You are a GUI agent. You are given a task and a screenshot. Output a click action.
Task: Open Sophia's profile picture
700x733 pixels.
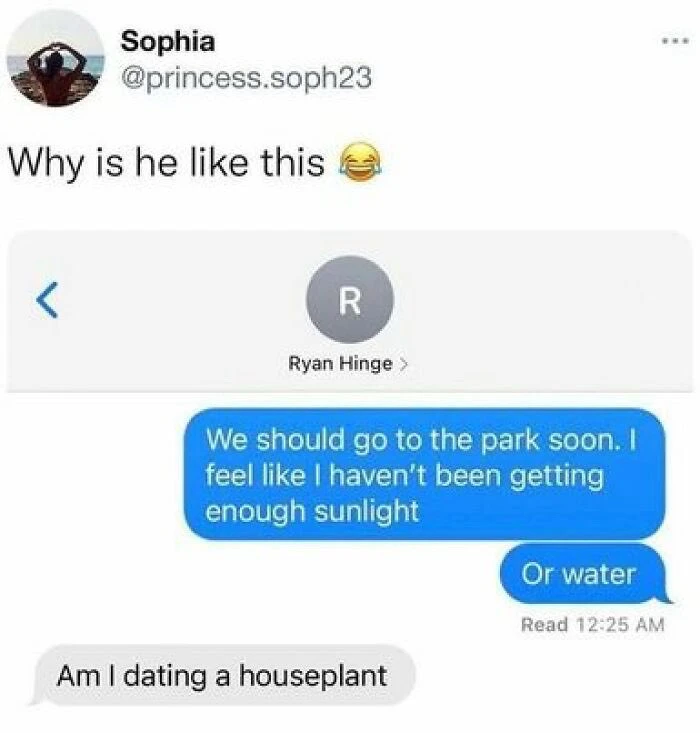(x=56, y=59)
